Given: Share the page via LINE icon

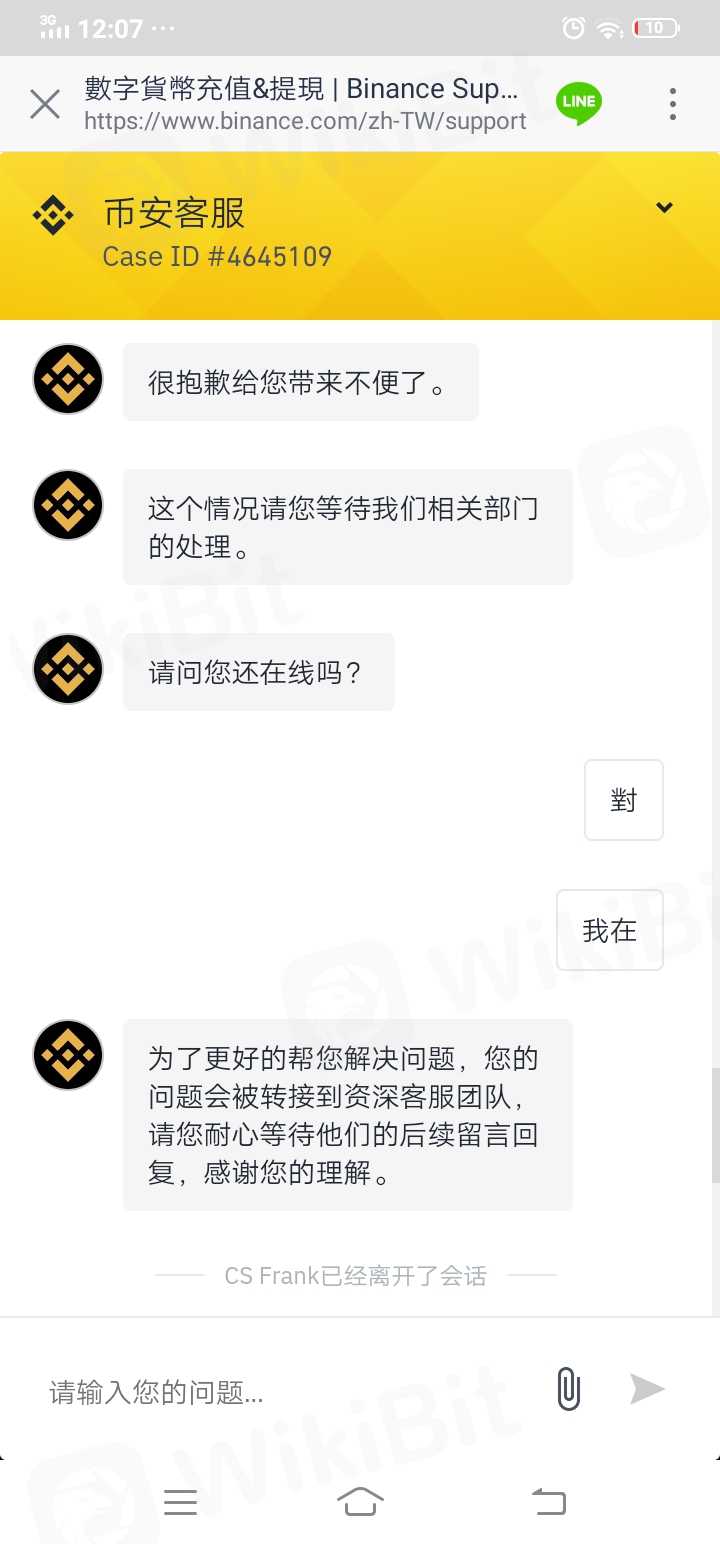Looking at the screenshot, I should coord(579,103).
